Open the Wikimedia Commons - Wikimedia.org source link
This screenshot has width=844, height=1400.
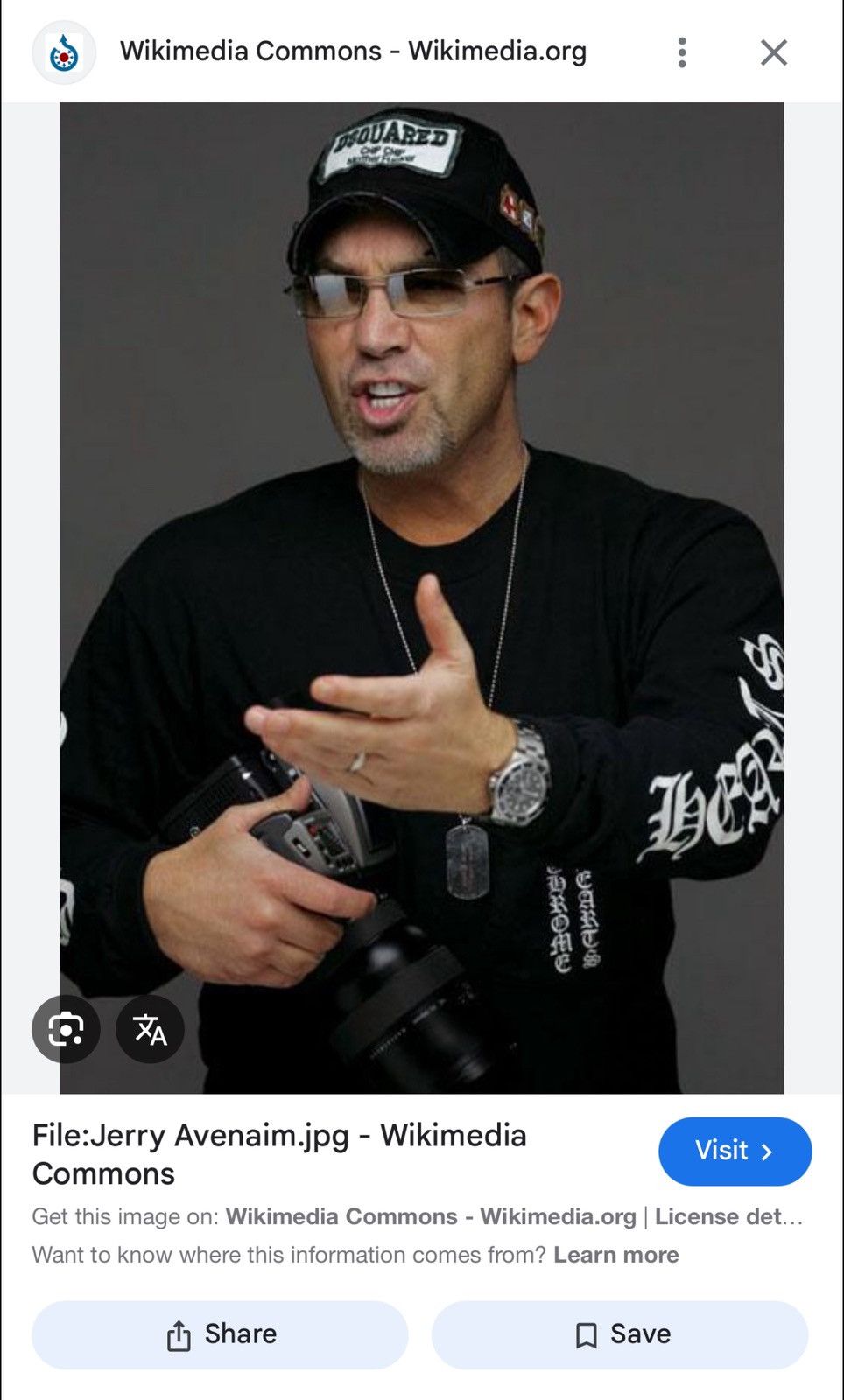pos(431,1216)
